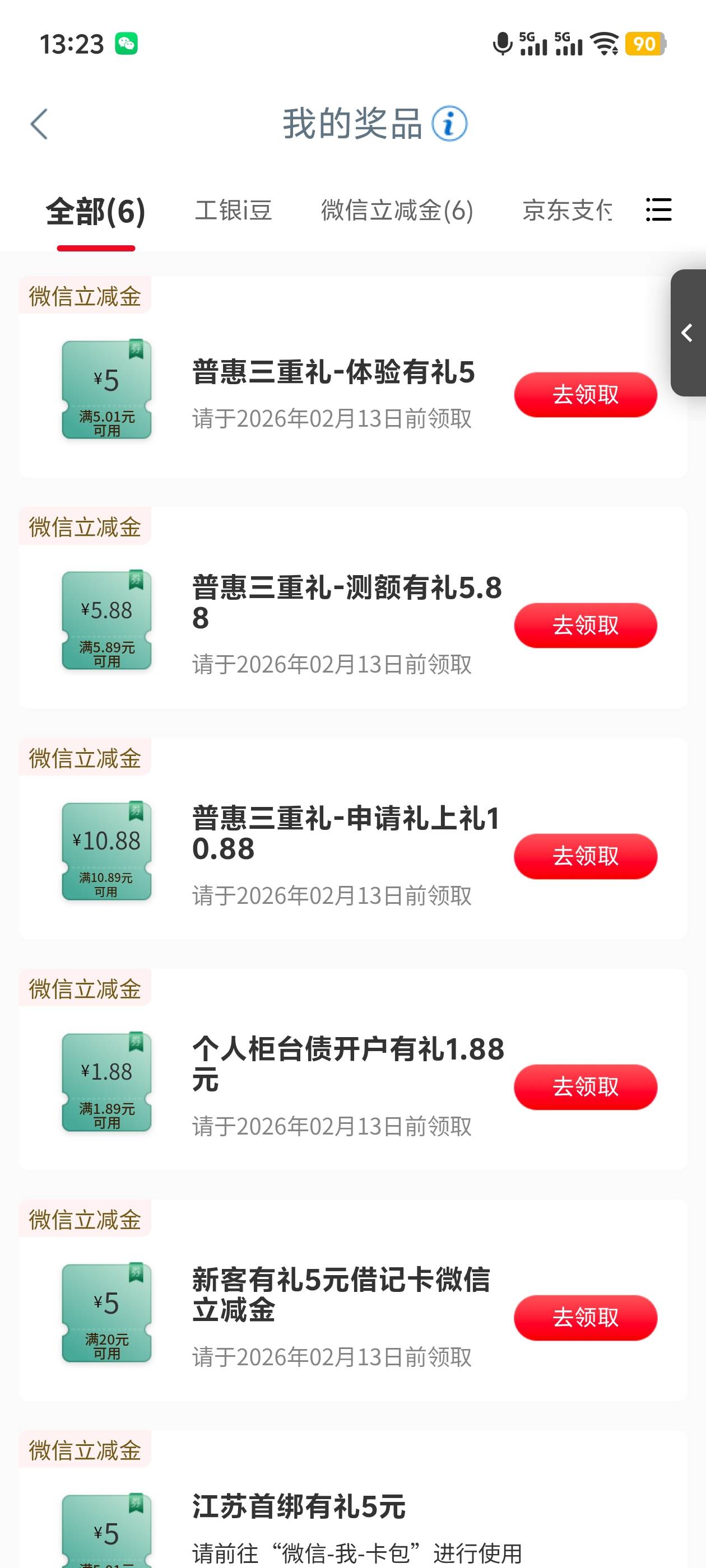Tap 去领取 for 个人柜台债开户有礼1.88元

pos(586,1086)
